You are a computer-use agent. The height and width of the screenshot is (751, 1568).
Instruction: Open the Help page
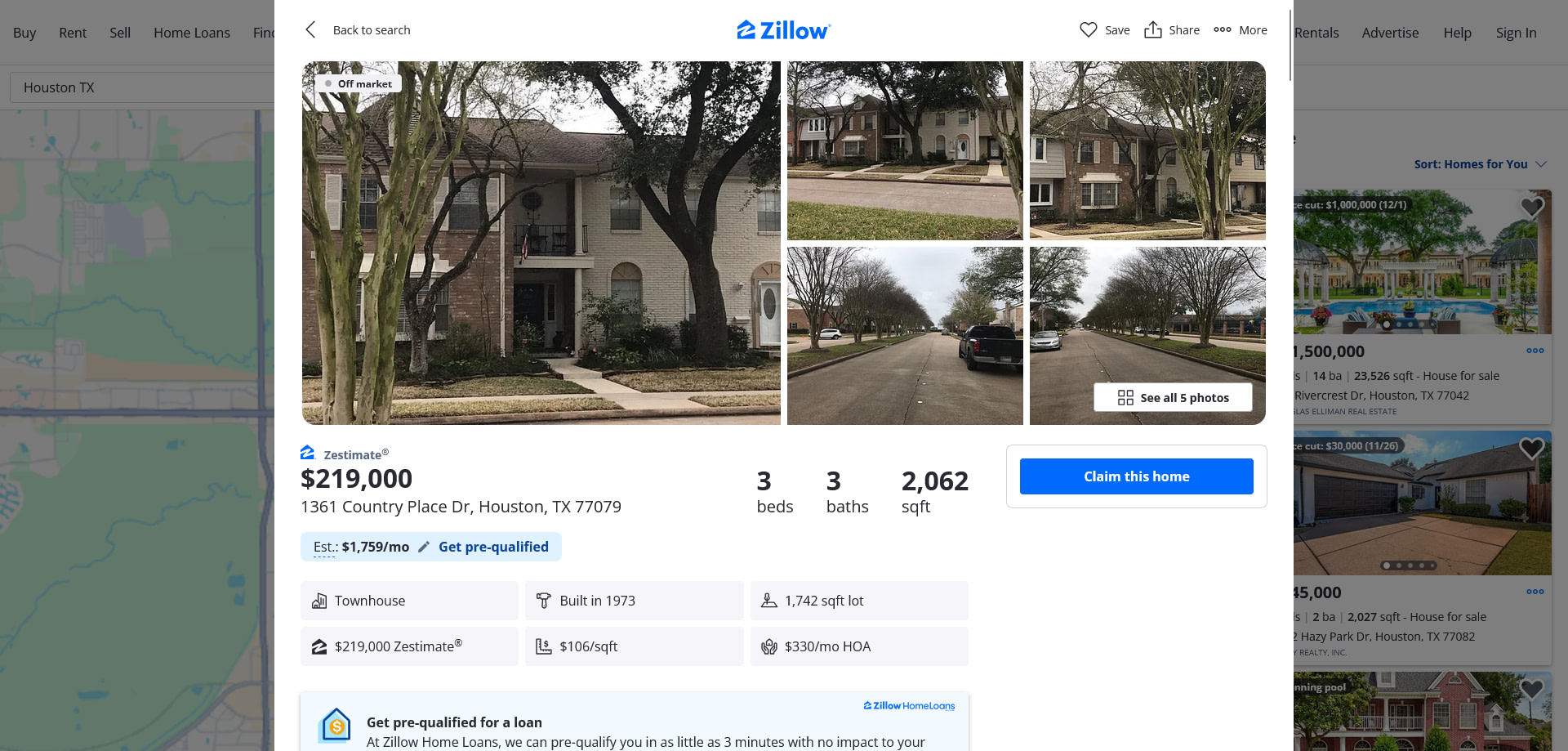1457,33
